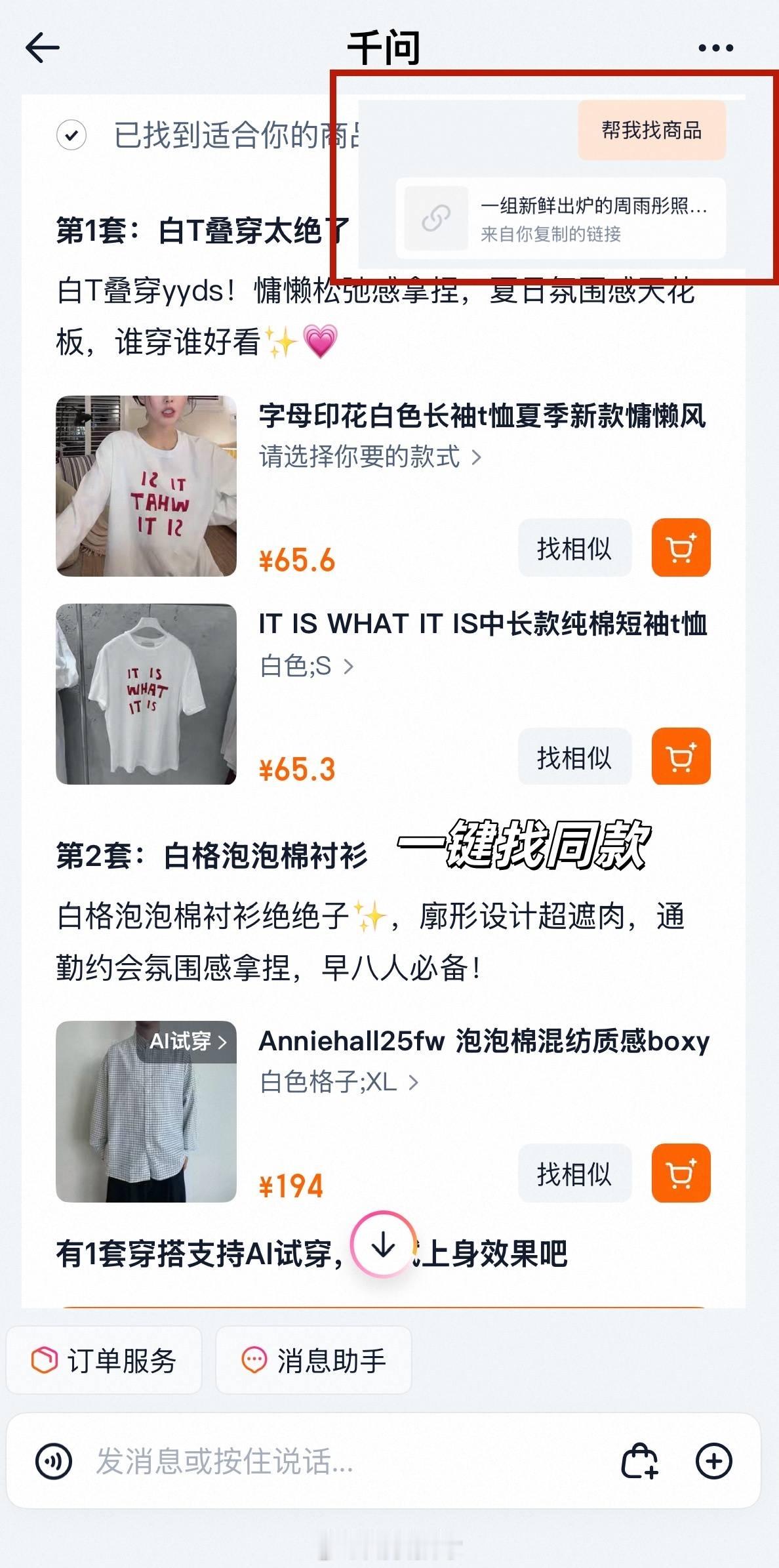
Task: Open the 字母印花白色长袖t恤 product image
Action: (x=146, y=486)
